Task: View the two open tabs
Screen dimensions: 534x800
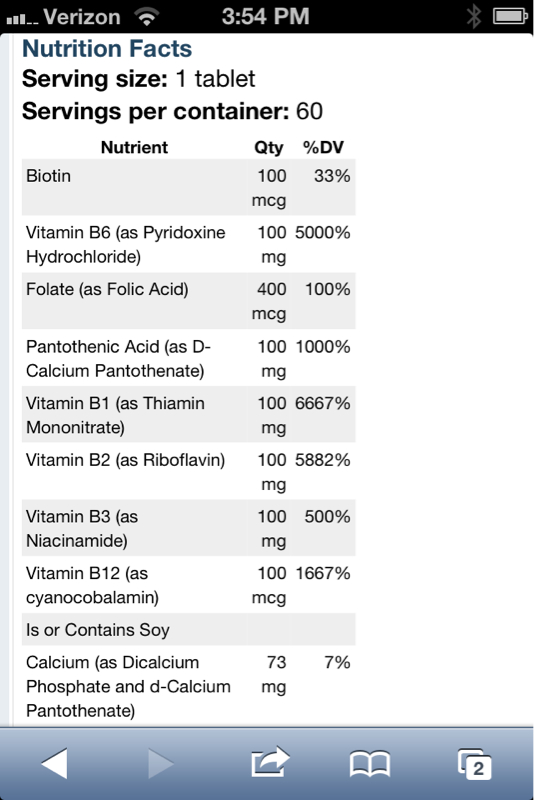Action: tap(474, 764)
